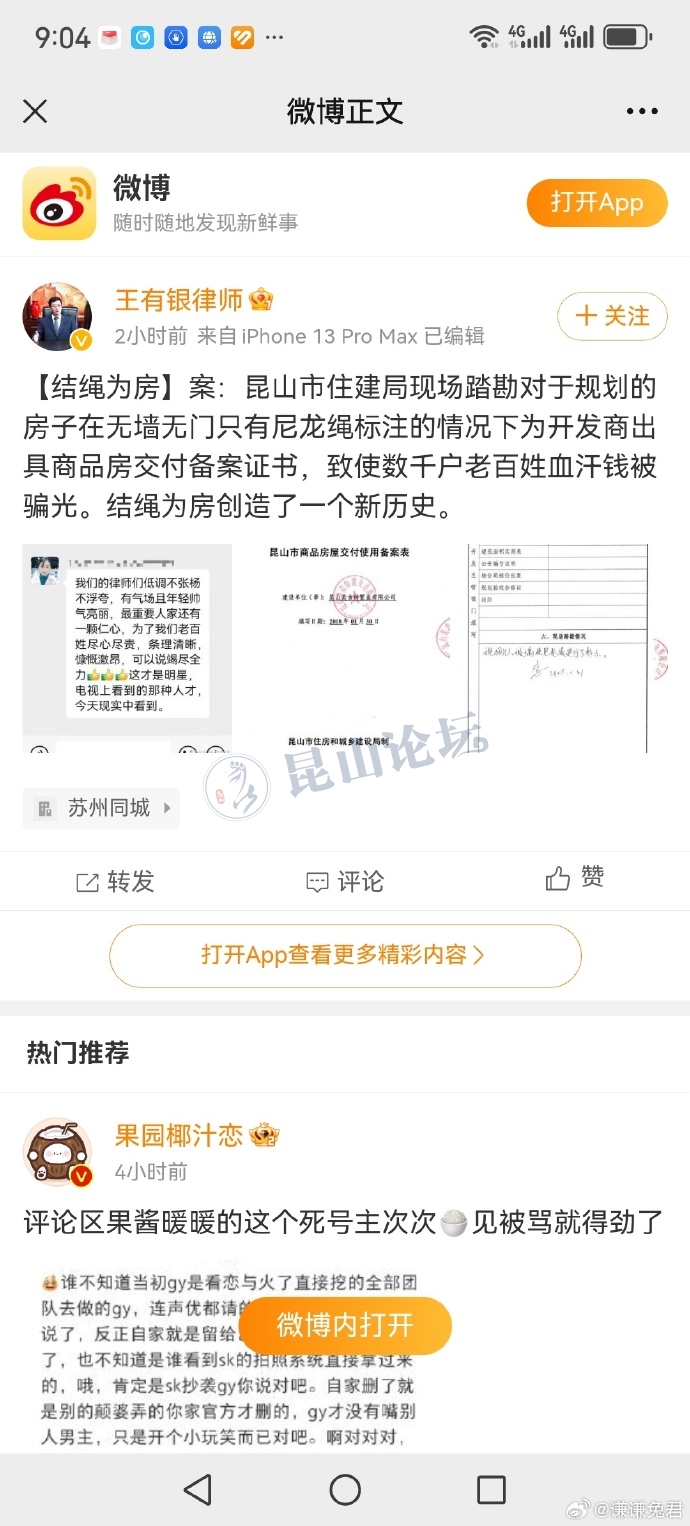View the 昆山市商品房屋交付使用备案表 image
The image size is (690, 1526).
(343, 647)
